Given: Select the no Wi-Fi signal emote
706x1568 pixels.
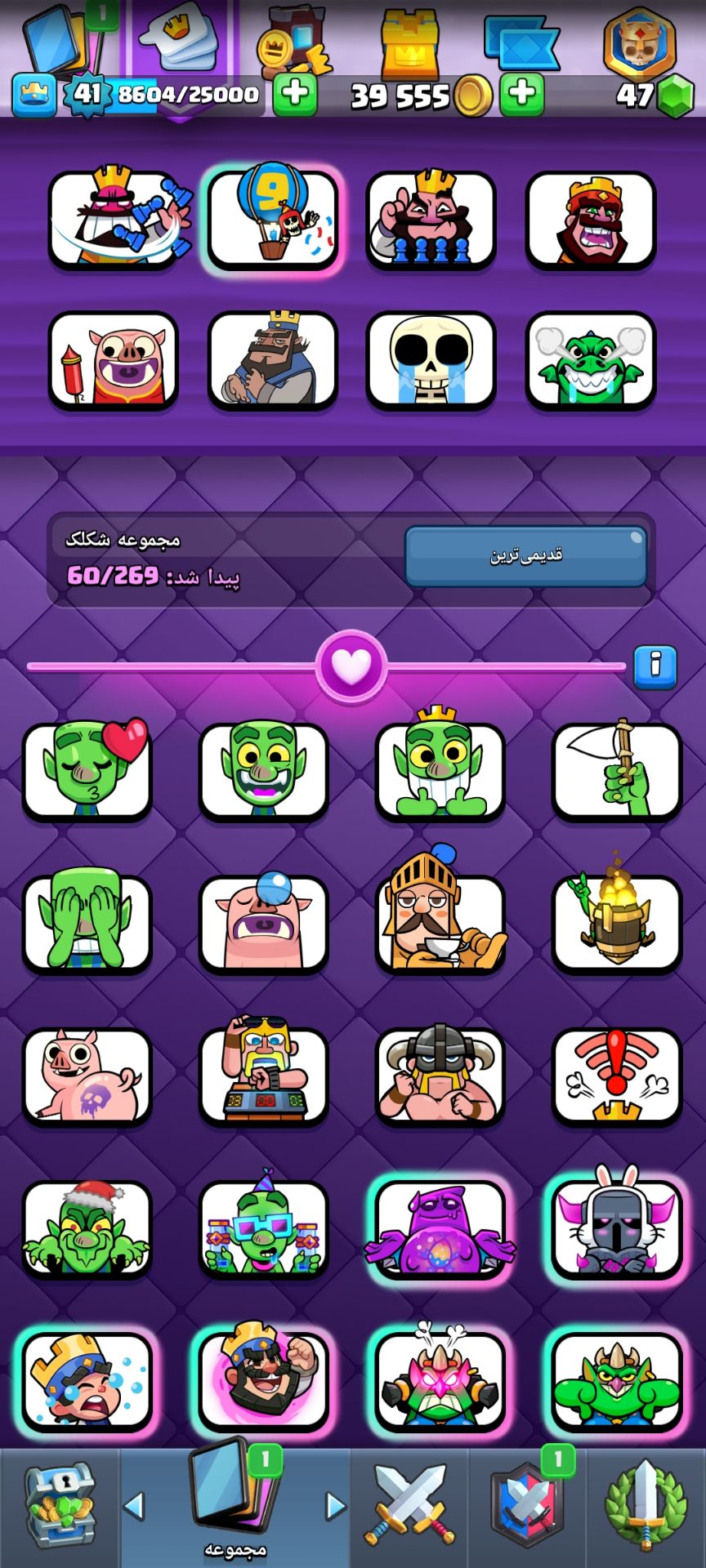Looking at the screenshot, I should coord(617,1075).
